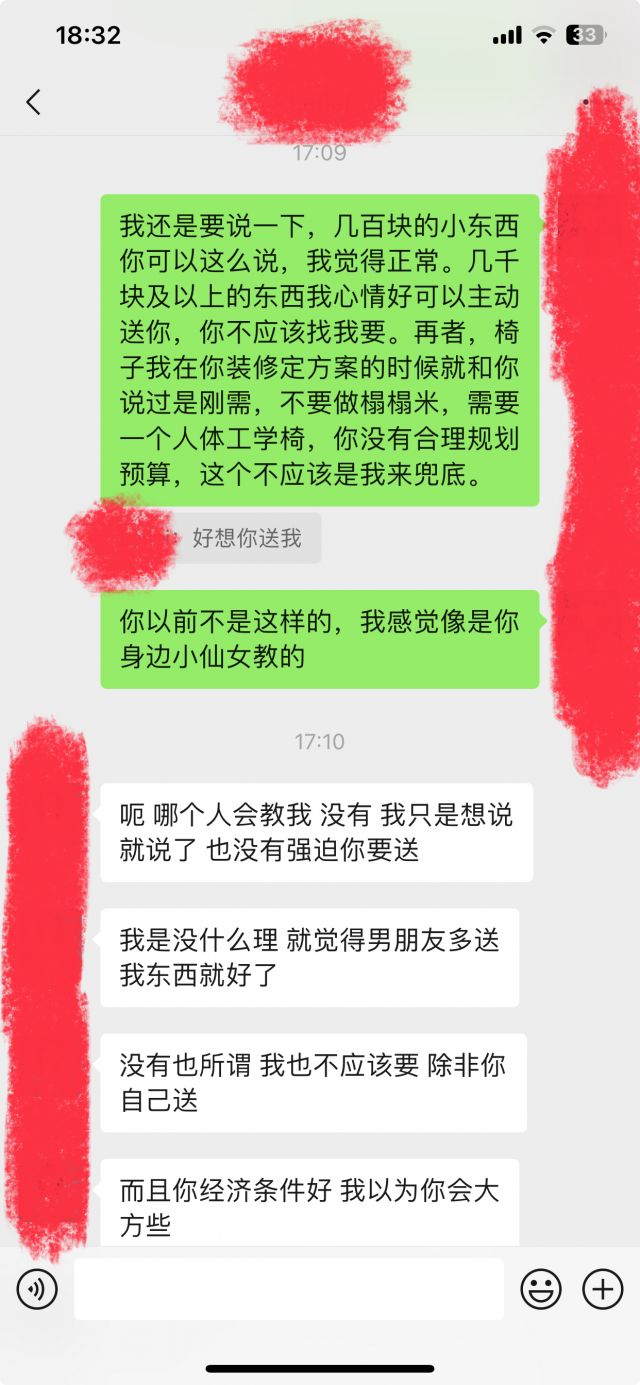This screenshot has height=1385, width=640.
Task: Go back to the chat list
Action: point(33,101)
